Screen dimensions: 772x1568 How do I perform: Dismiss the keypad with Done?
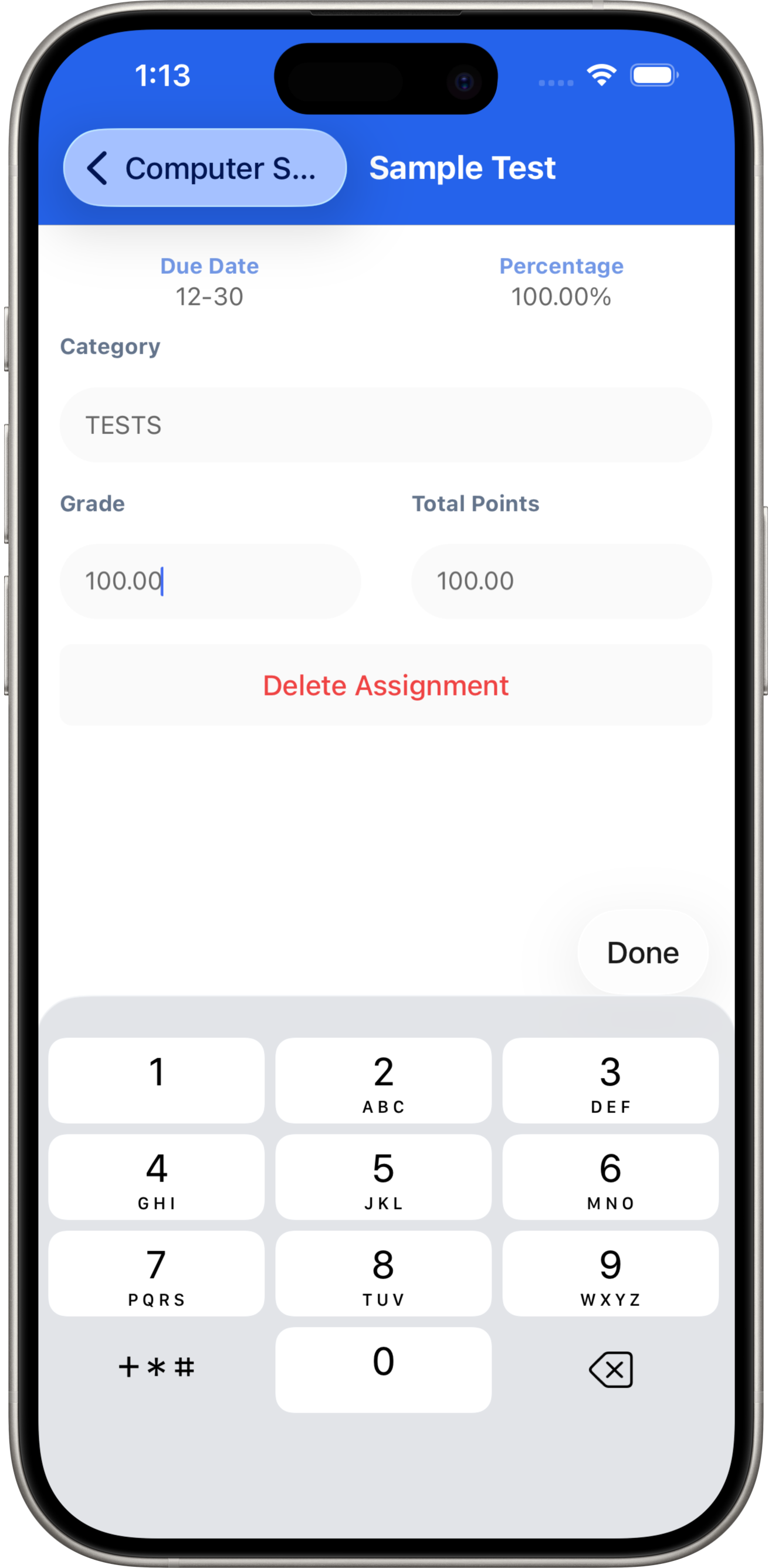point(642,953)
